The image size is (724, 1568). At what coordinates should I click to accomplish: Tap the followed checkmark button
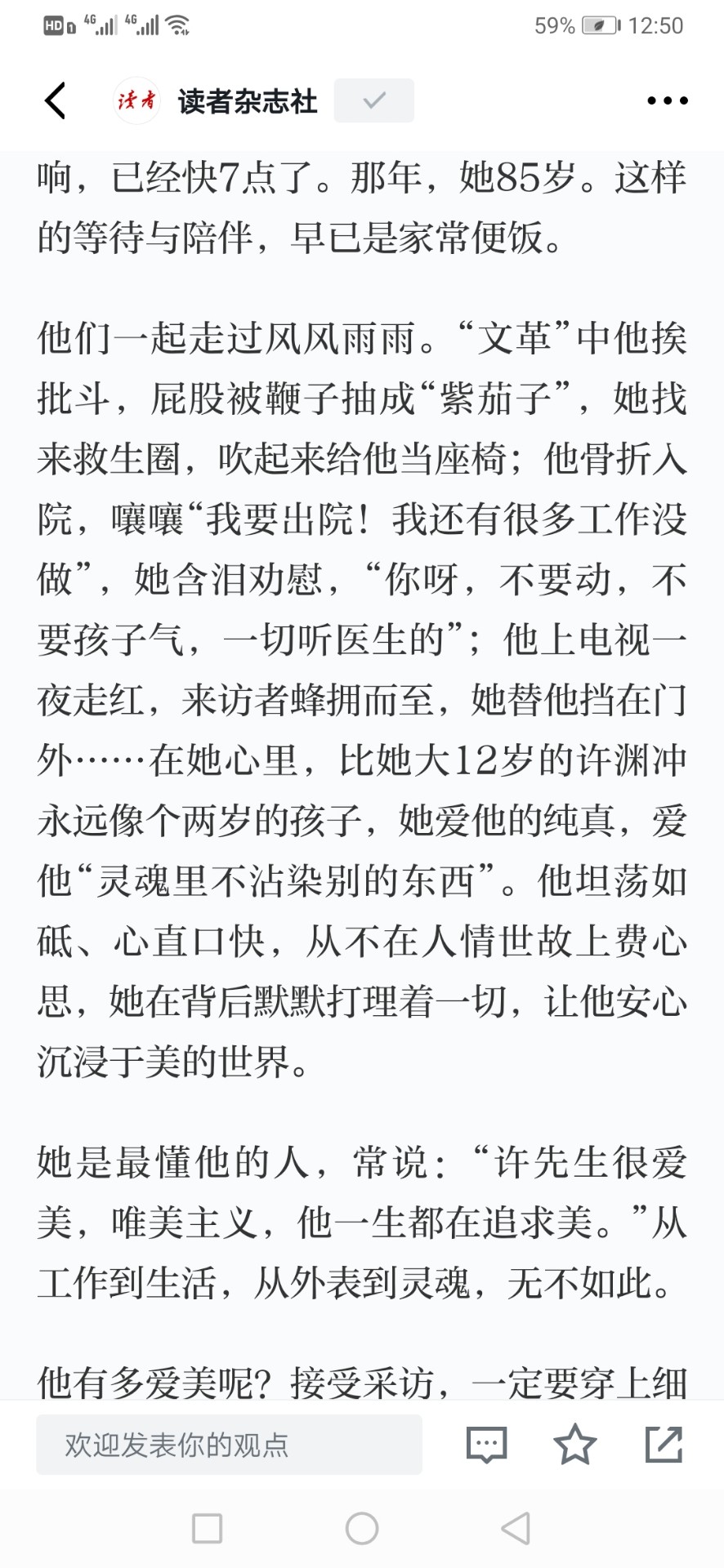point(374,100)
